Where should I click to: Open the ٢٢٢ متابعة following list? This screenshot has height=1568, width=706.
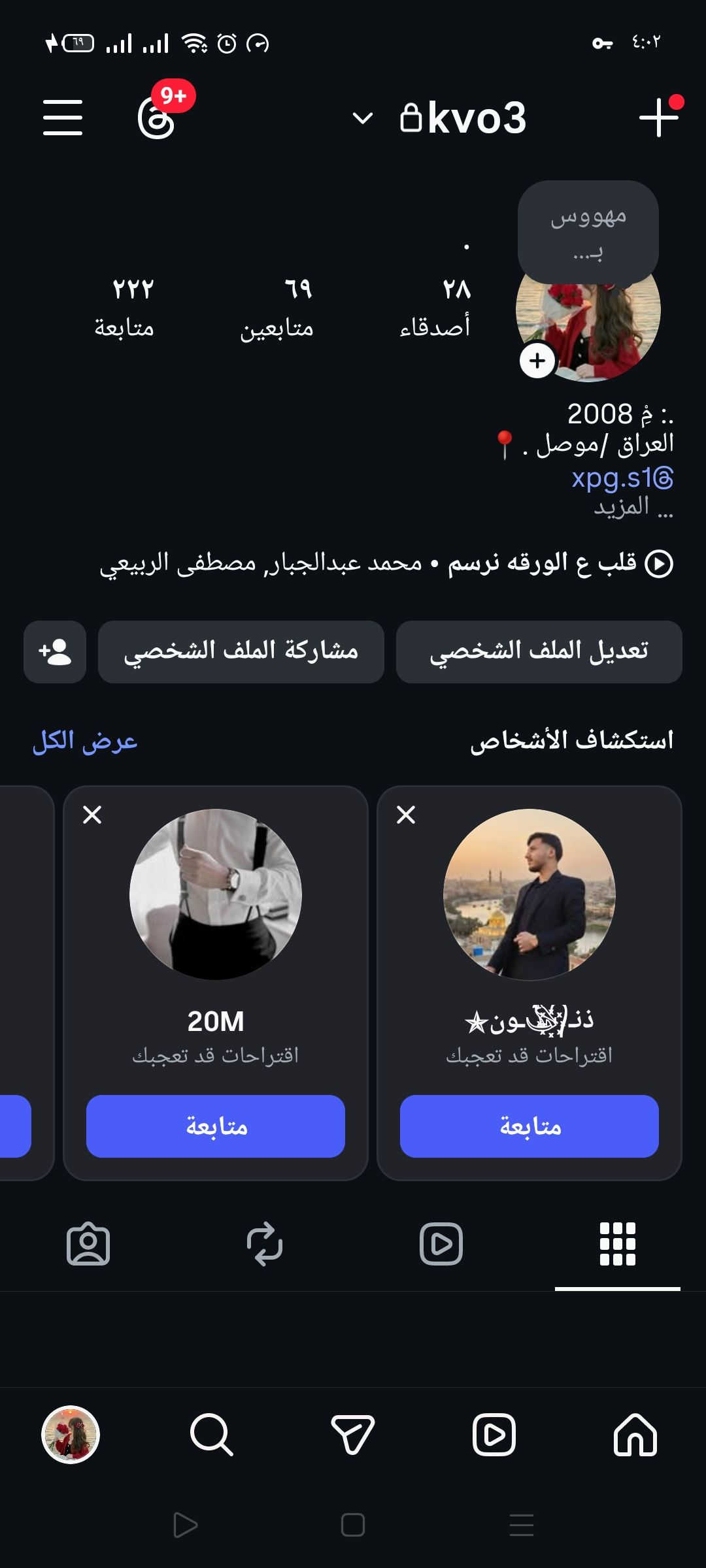(x=124, y=307)
